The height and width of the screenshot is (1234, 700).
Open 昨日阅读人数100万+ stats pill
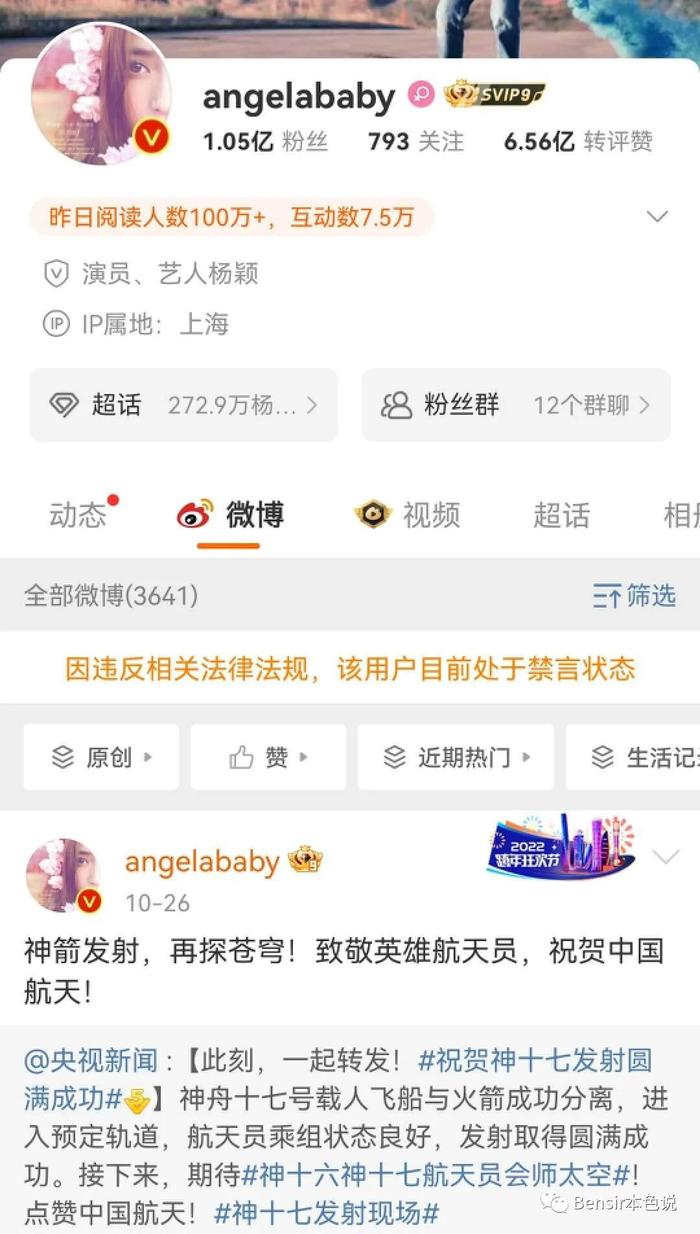[231, 217]
